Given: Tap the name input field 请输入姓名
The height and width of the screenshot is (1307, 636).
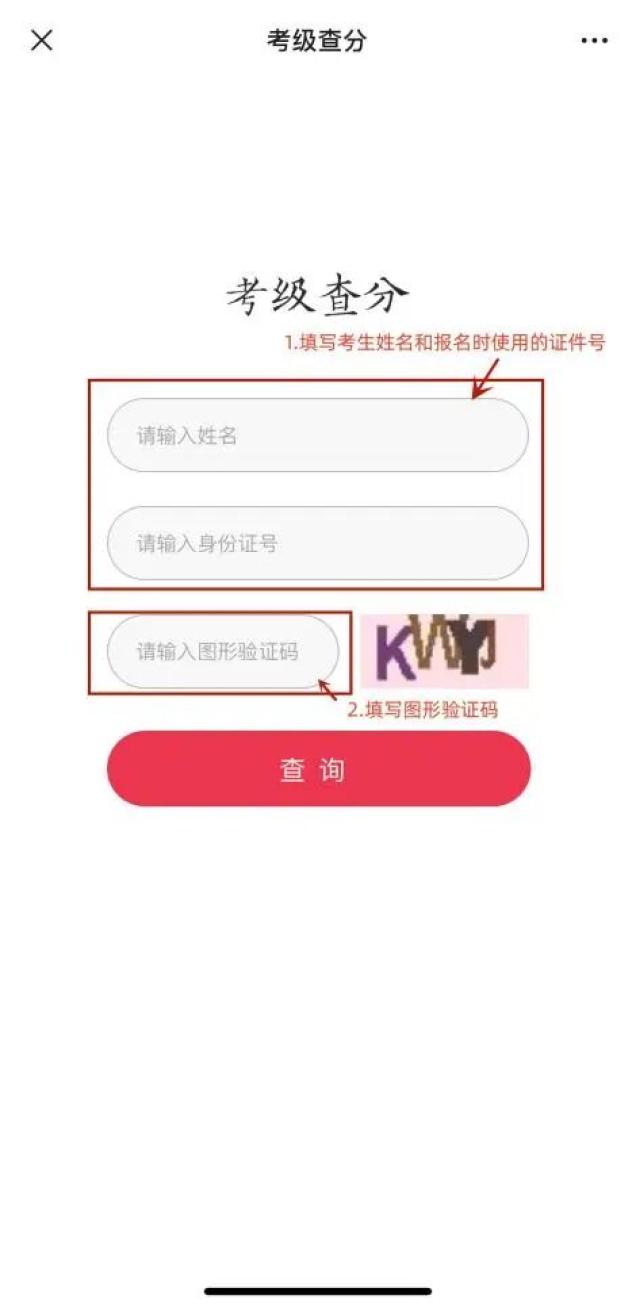Looking at the screenshot, I should coord(317,436).
